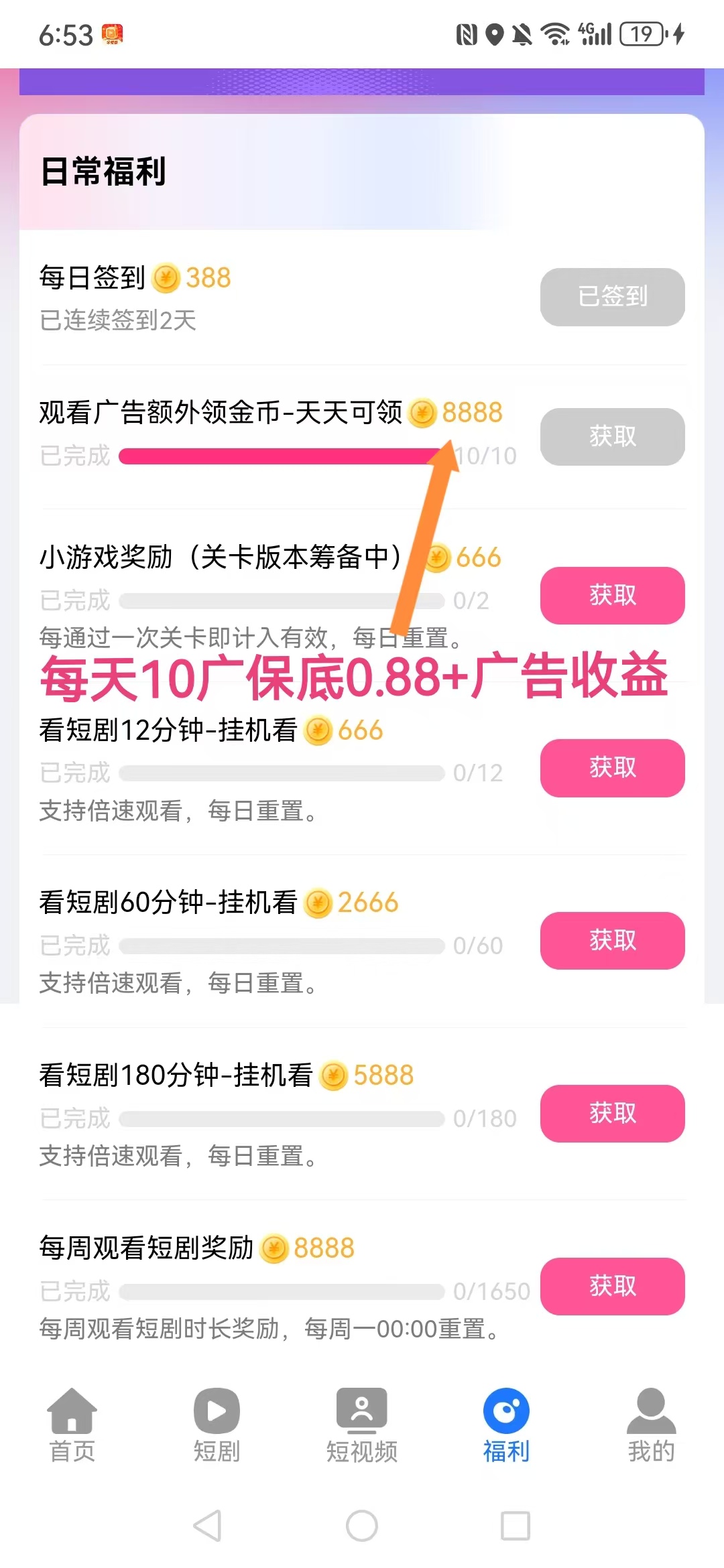Tap the Wi-Fi icon in status bar

coord(554,32)
